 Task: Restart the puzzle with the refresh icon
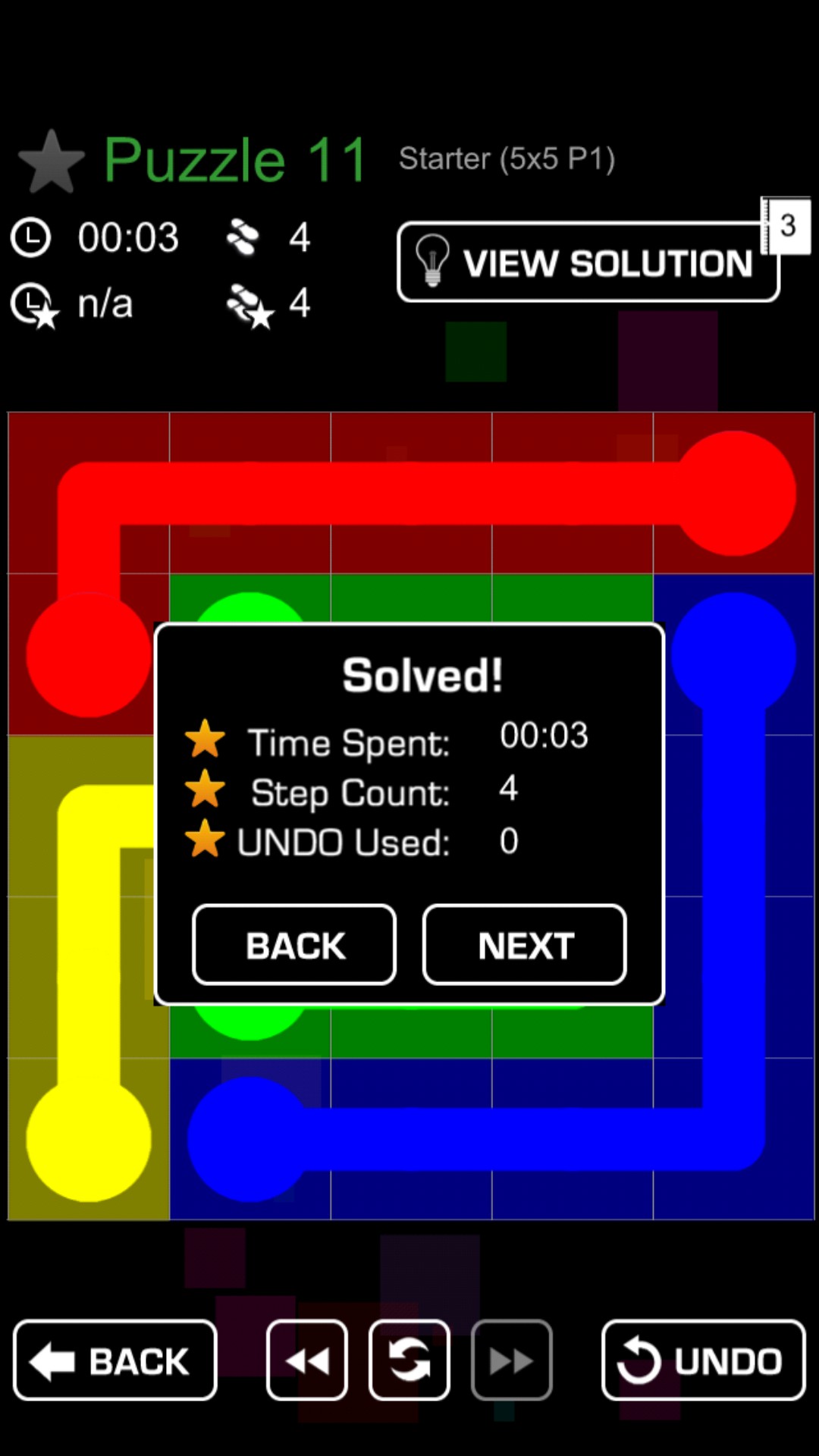pyautogui.click(x=409, y=1360)
